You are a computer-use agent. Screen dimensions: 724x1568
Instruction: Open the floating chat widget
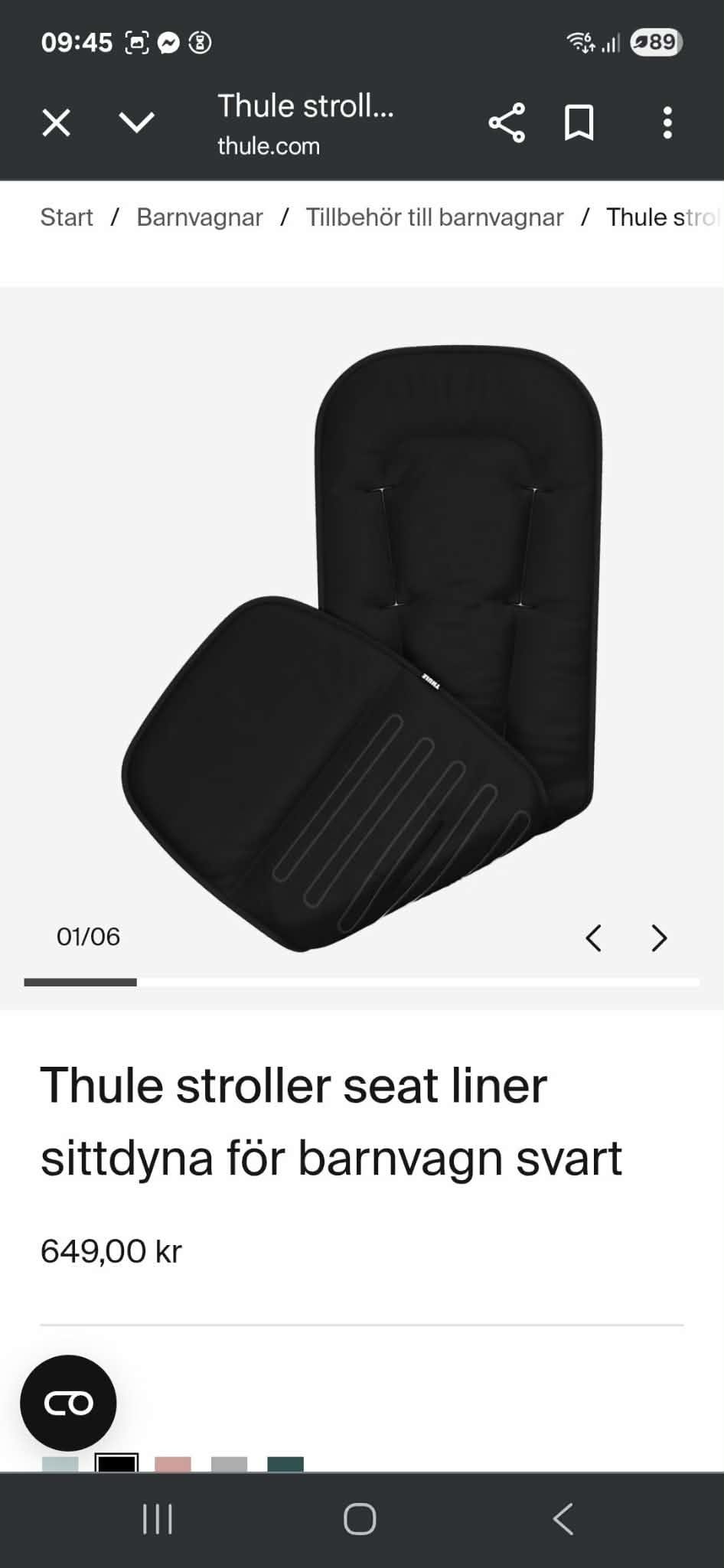point(68,1403)
